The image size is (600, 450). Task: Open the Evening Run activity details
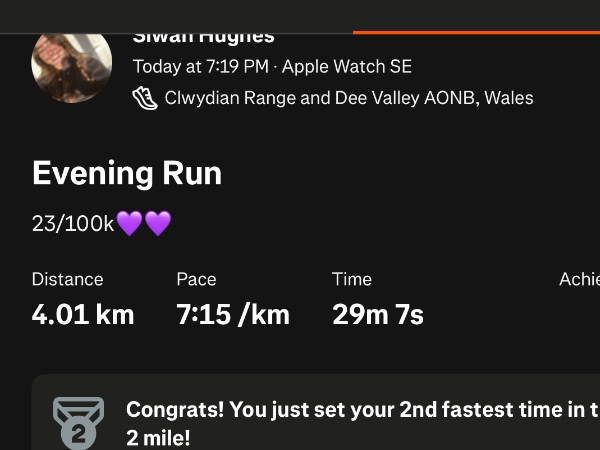pyautogui.click(x=127, y=174)
